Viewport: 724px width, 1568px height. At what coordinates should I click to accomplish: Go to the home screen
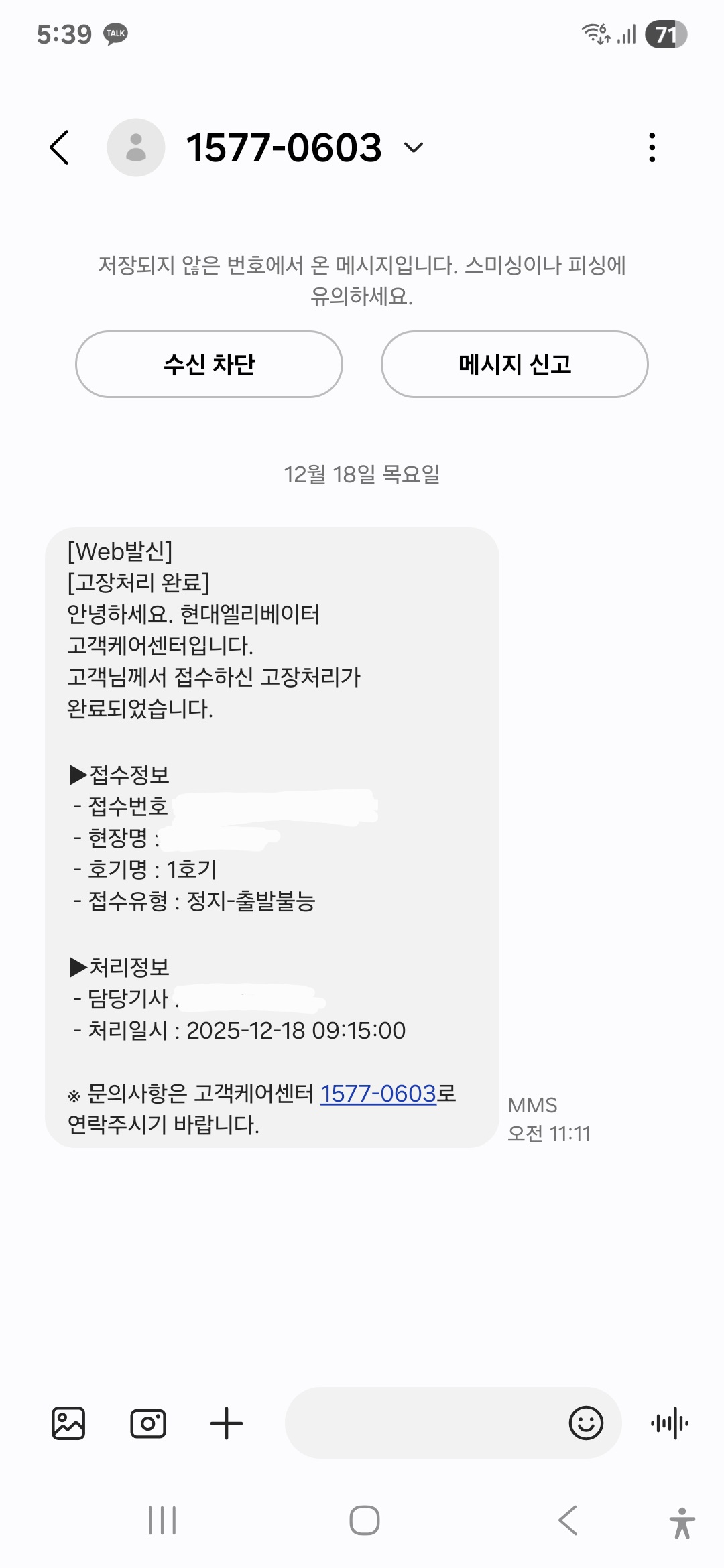364,1520
